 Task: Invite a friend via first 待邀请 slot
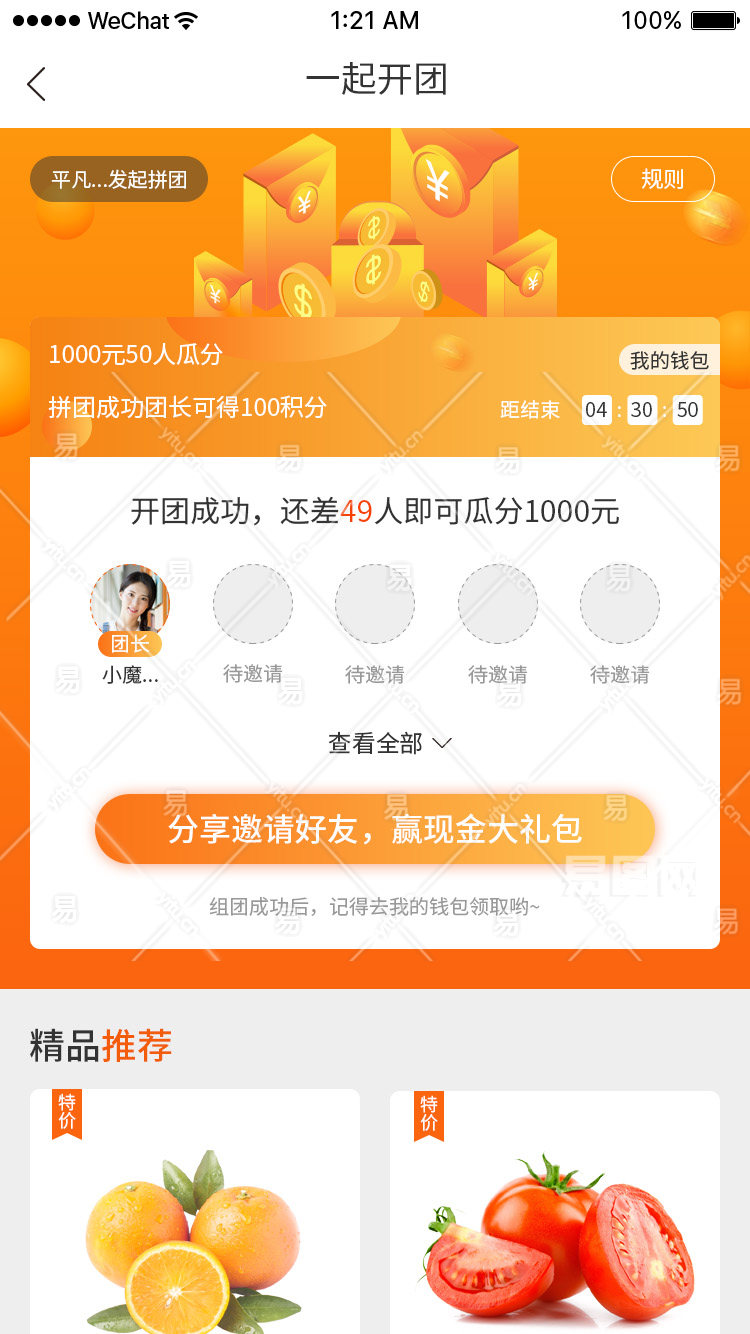pyautogui.click(x=253, y=604)
